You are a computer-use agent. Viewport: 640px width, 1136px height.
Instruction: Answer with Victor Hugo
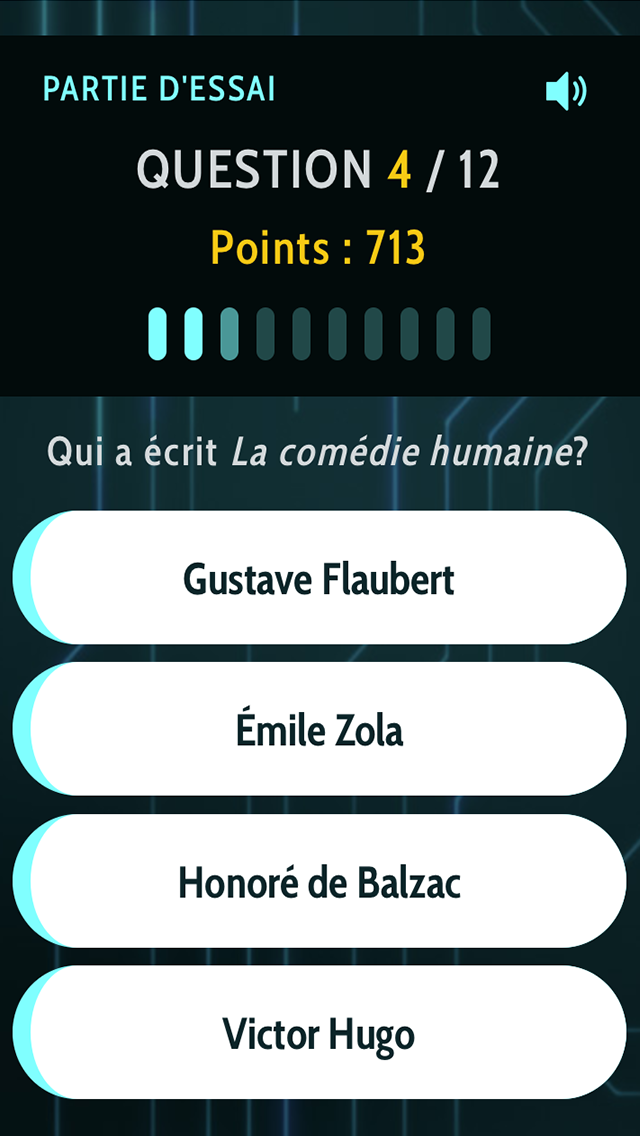pos(320,1033)
